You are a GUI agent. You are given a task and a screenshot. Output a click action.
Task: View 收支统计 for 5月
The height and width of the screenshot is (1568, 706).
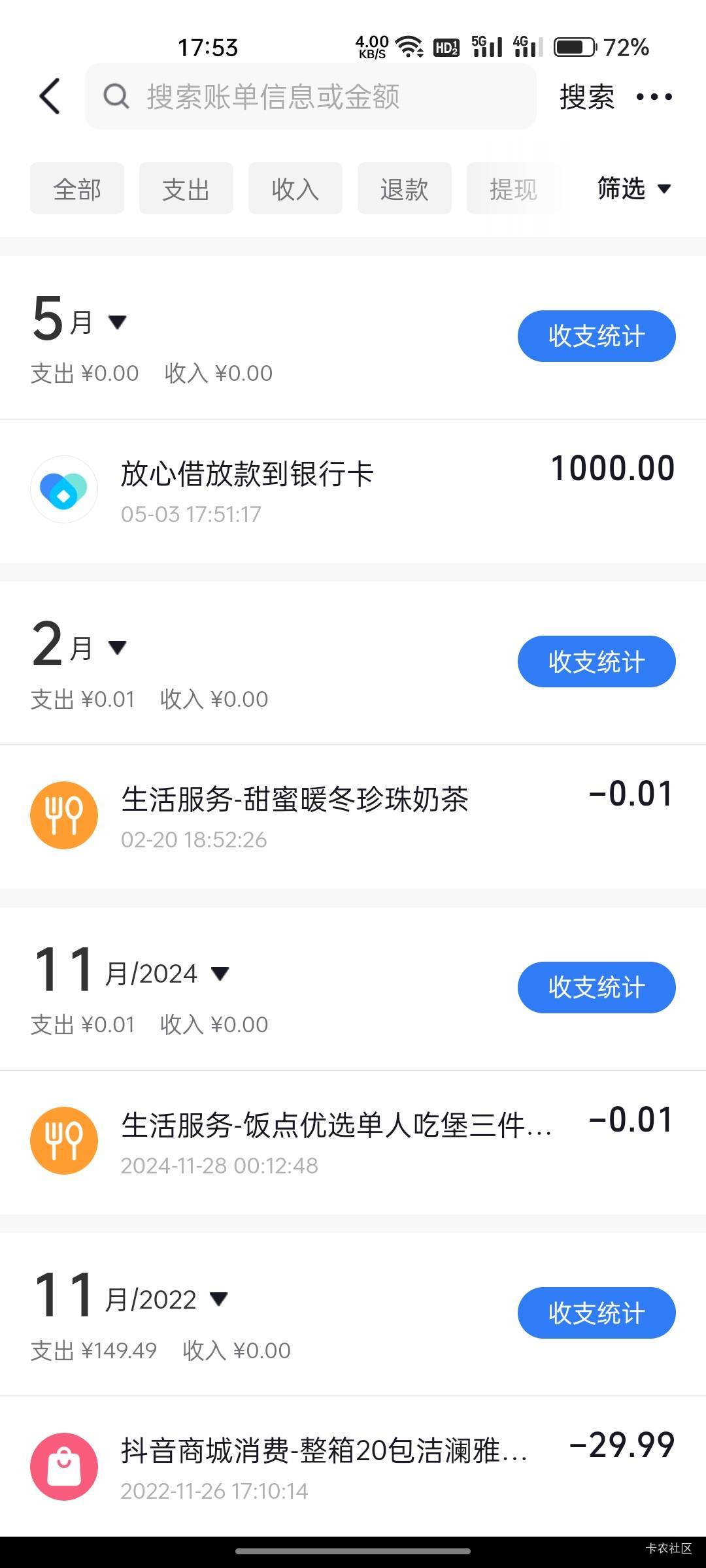tap(597, 336)
